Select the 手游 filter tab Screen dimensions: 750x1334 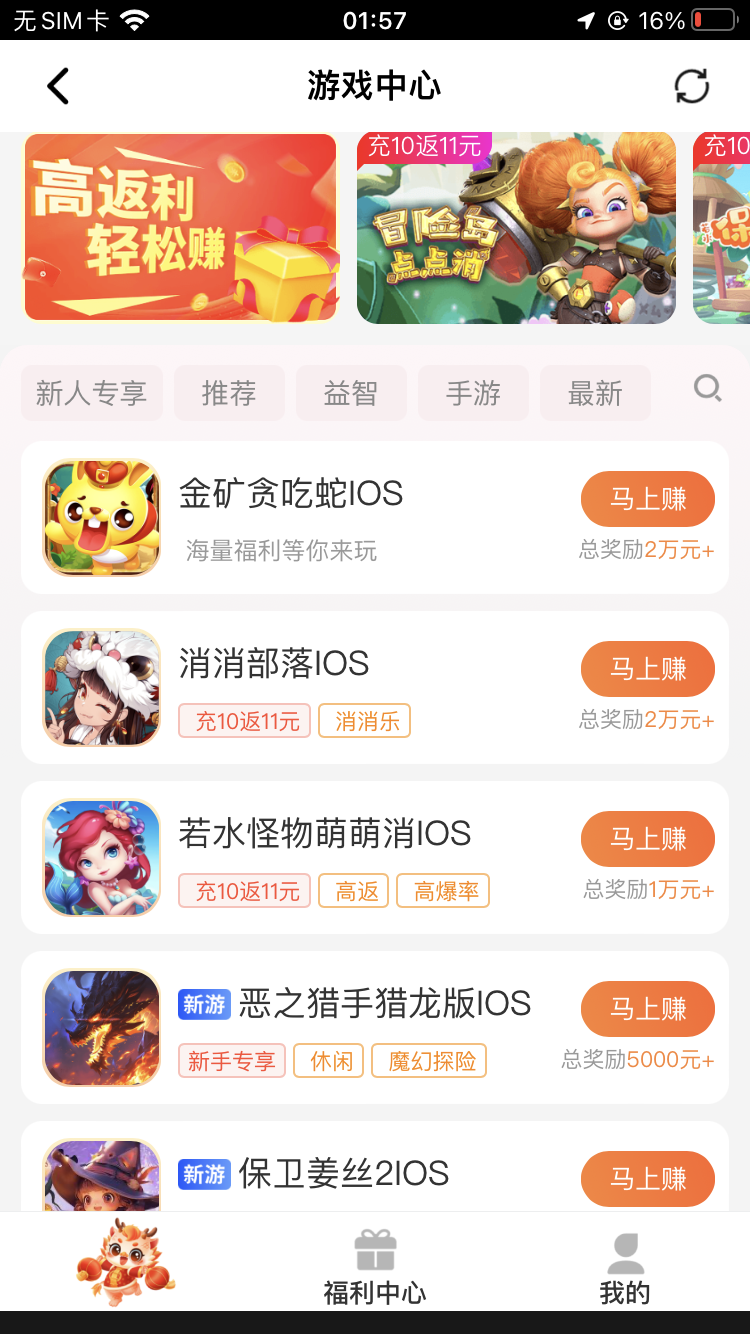click(473, 393)
